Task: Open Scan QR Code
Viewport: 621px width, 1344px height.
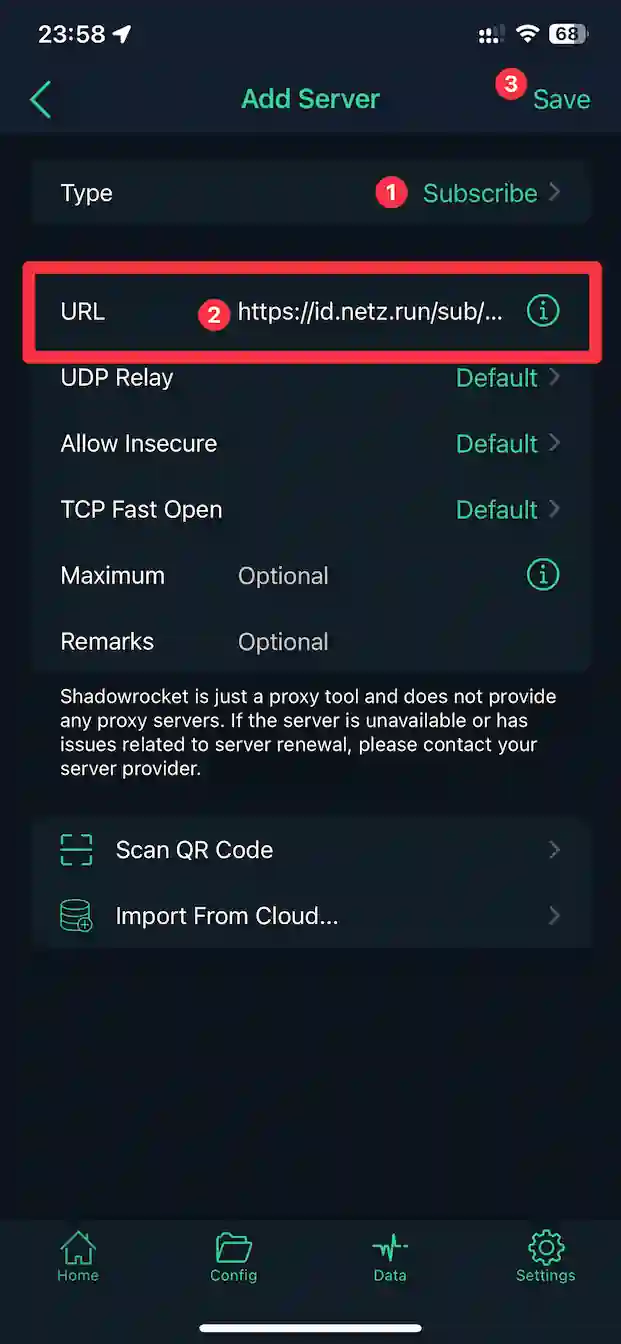Action: (x=310, y=850)
